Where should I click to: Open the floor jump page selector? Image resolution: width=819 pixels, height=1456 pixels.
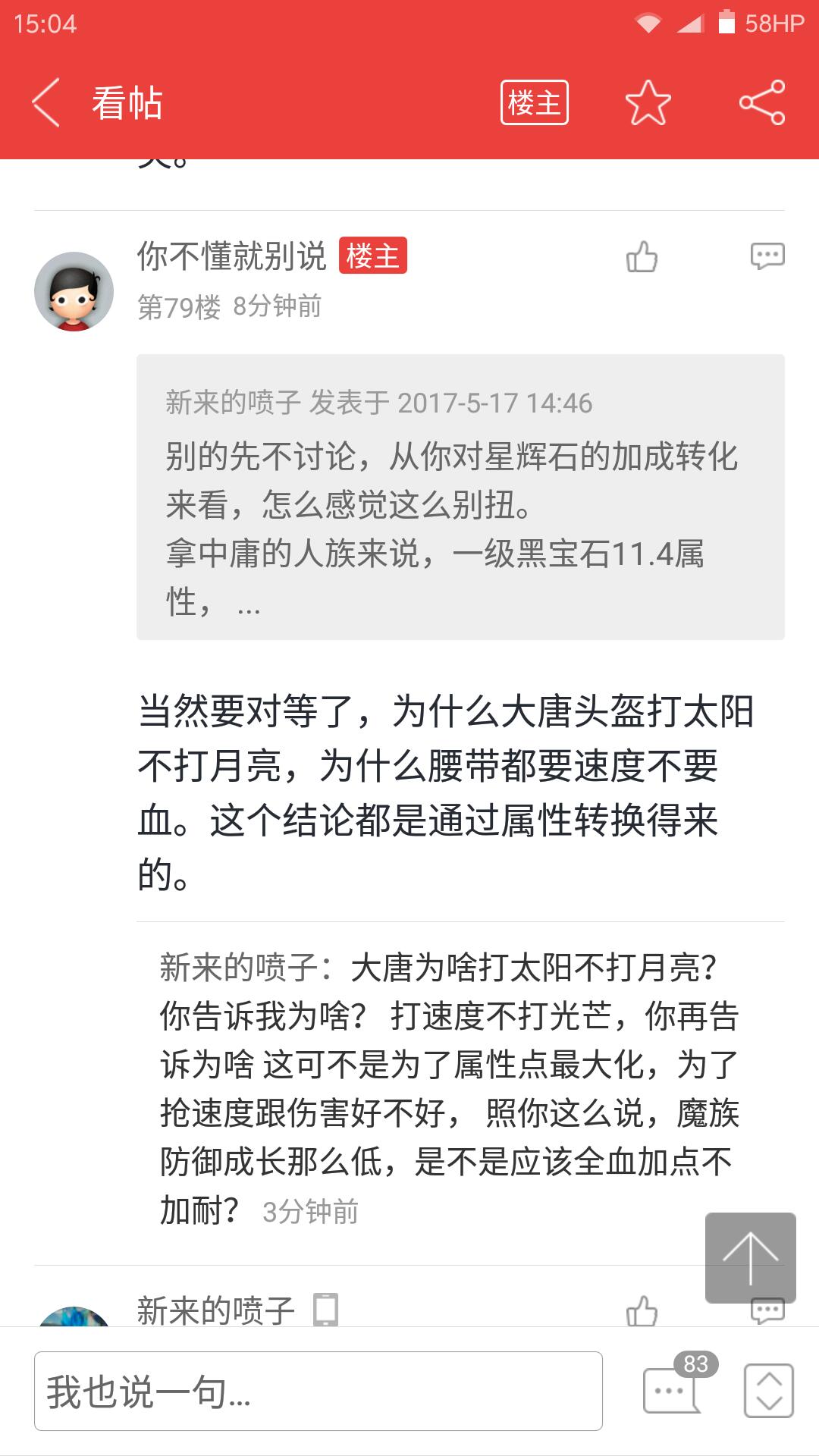768,1390
